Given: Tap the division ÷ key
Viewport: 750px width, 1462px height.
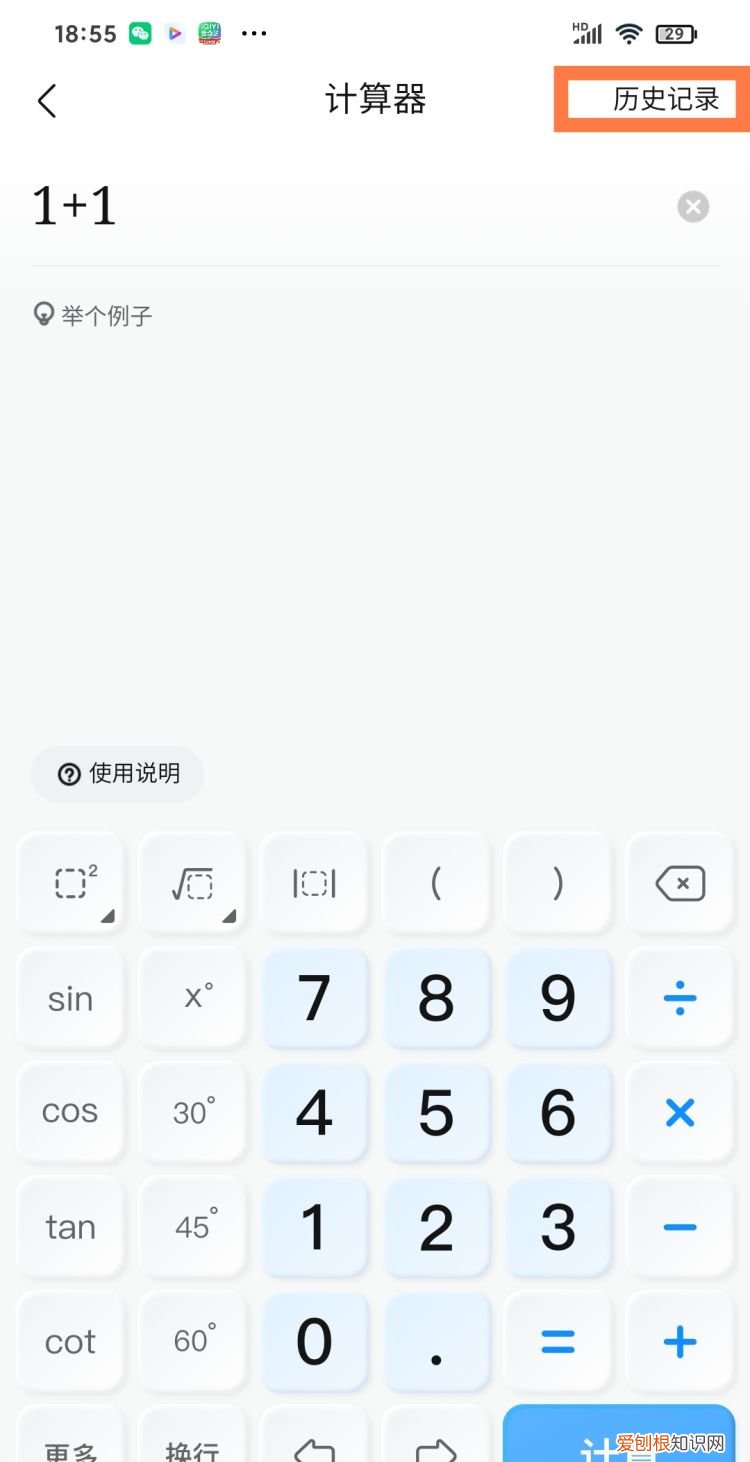Looking at the screenshot, I should tap(679, 998).
